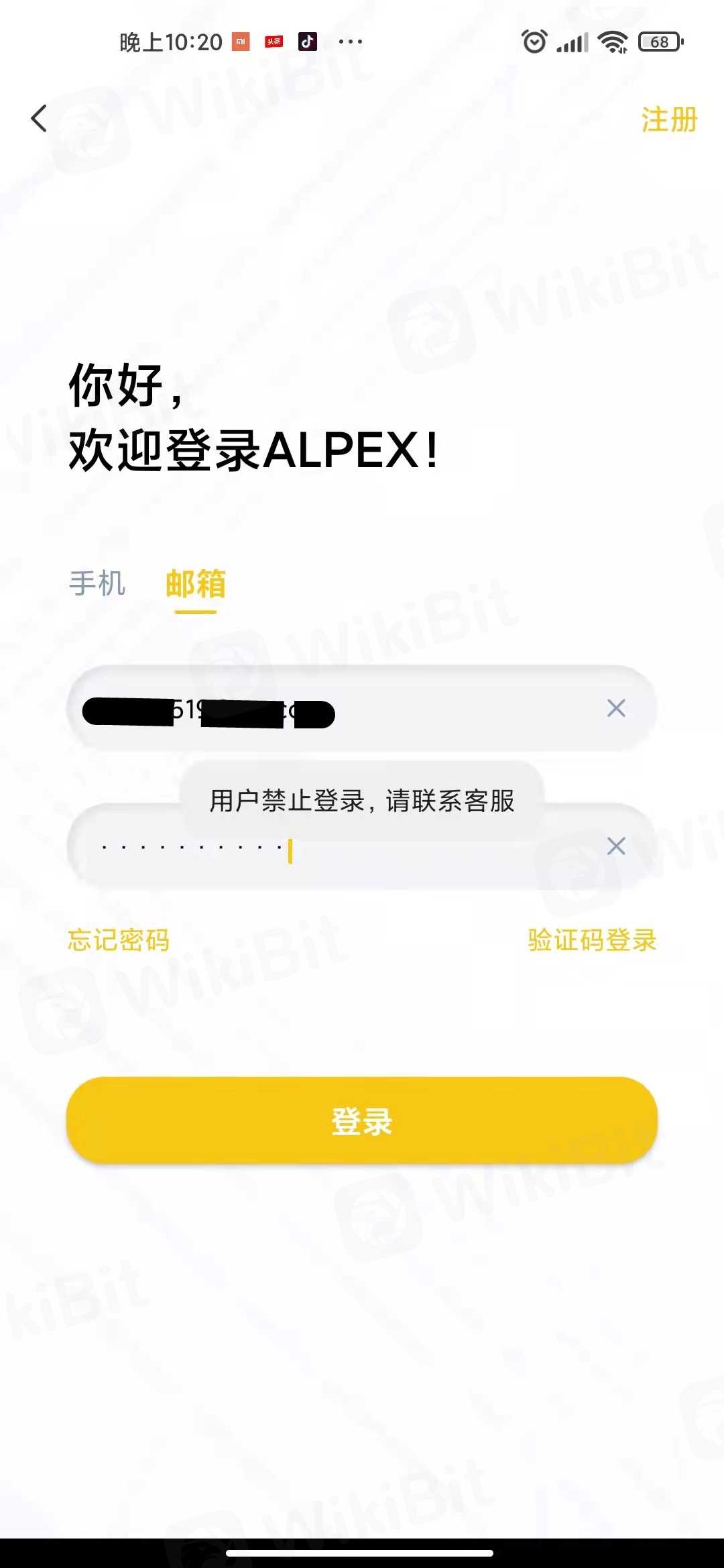Select the 邮箱 login tab
The width and height of the screenshot is (724, 1568).
196,584
